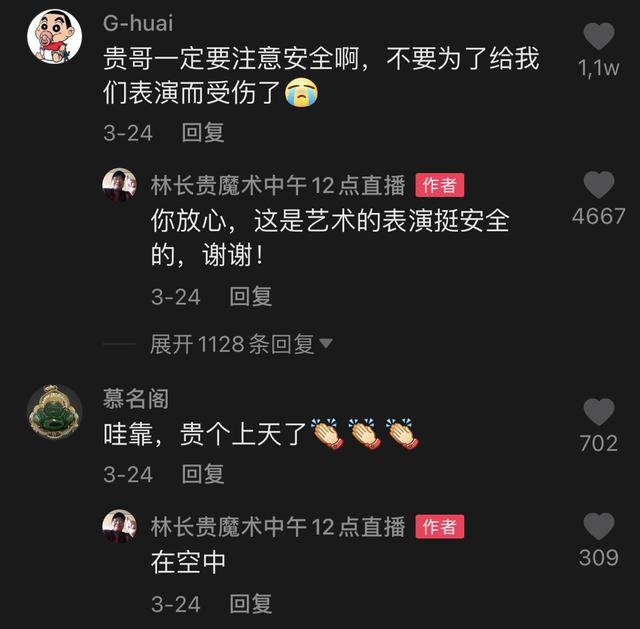Open 慕名阁's profile avatar

click(53, 411)
